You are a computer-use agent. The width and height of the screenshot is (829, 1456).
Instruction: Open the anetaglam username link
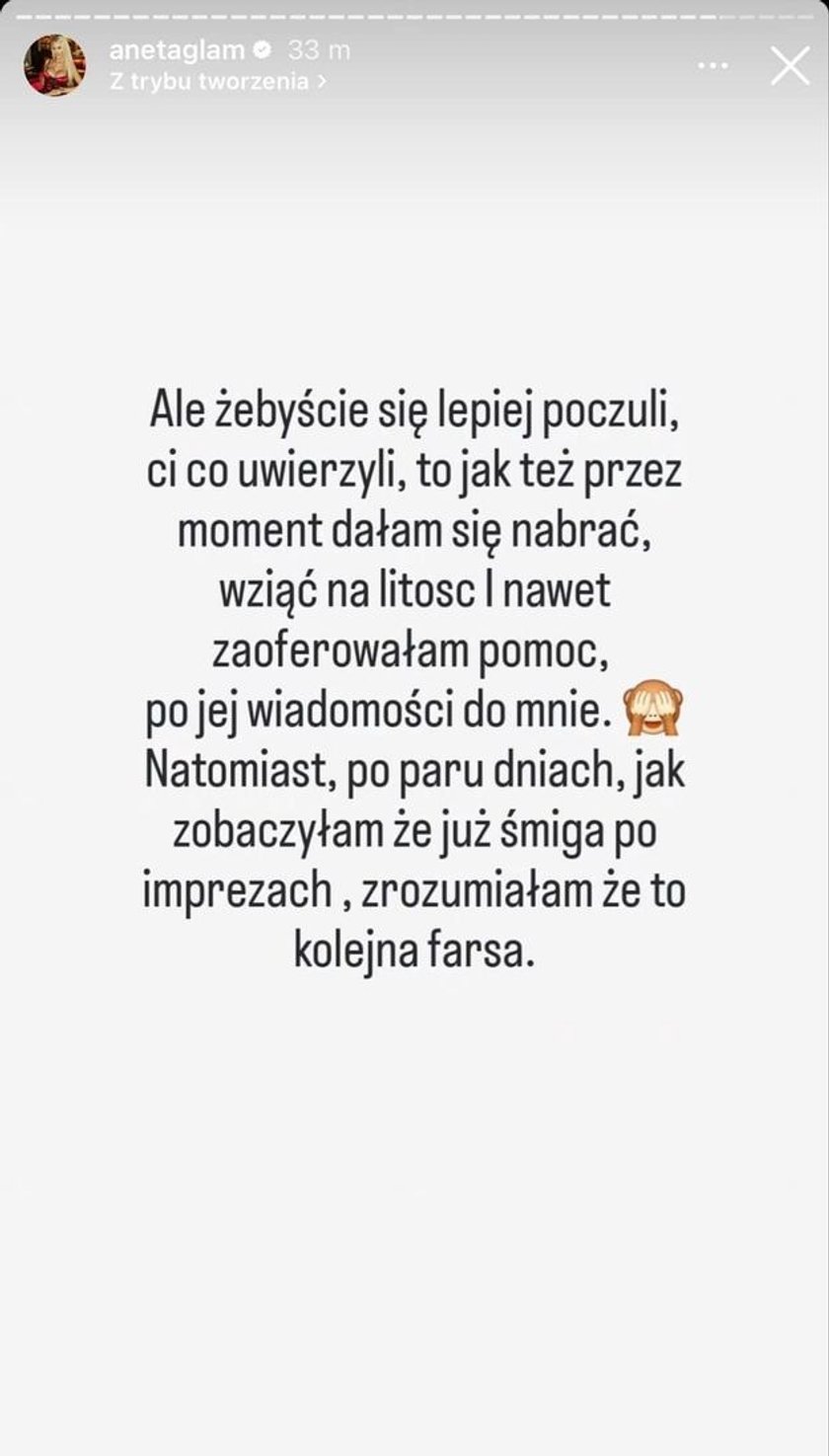point(177,49)
